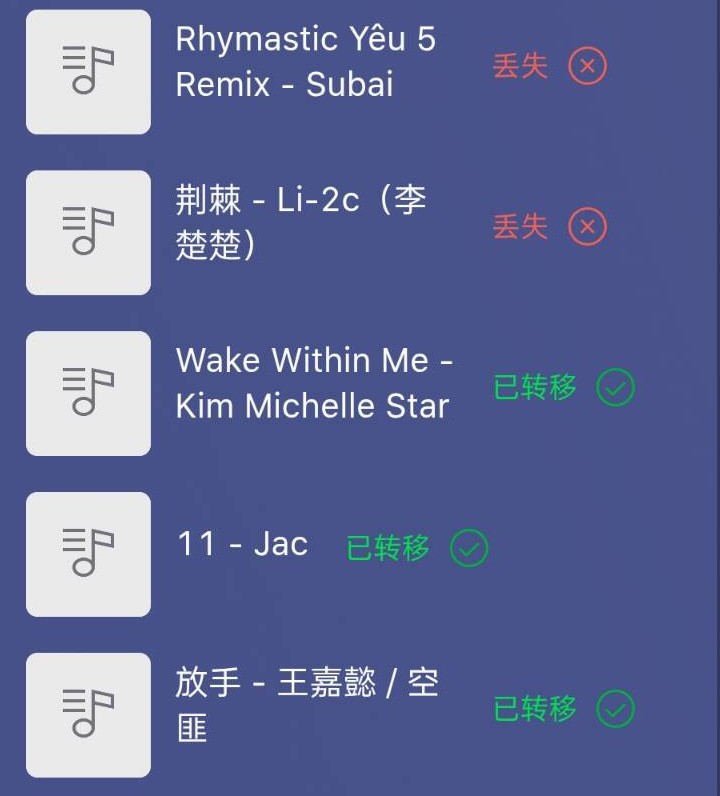720x796 pixels.
Task: Tap the 11 - Jac song row
Action: [x=242, y=545]
